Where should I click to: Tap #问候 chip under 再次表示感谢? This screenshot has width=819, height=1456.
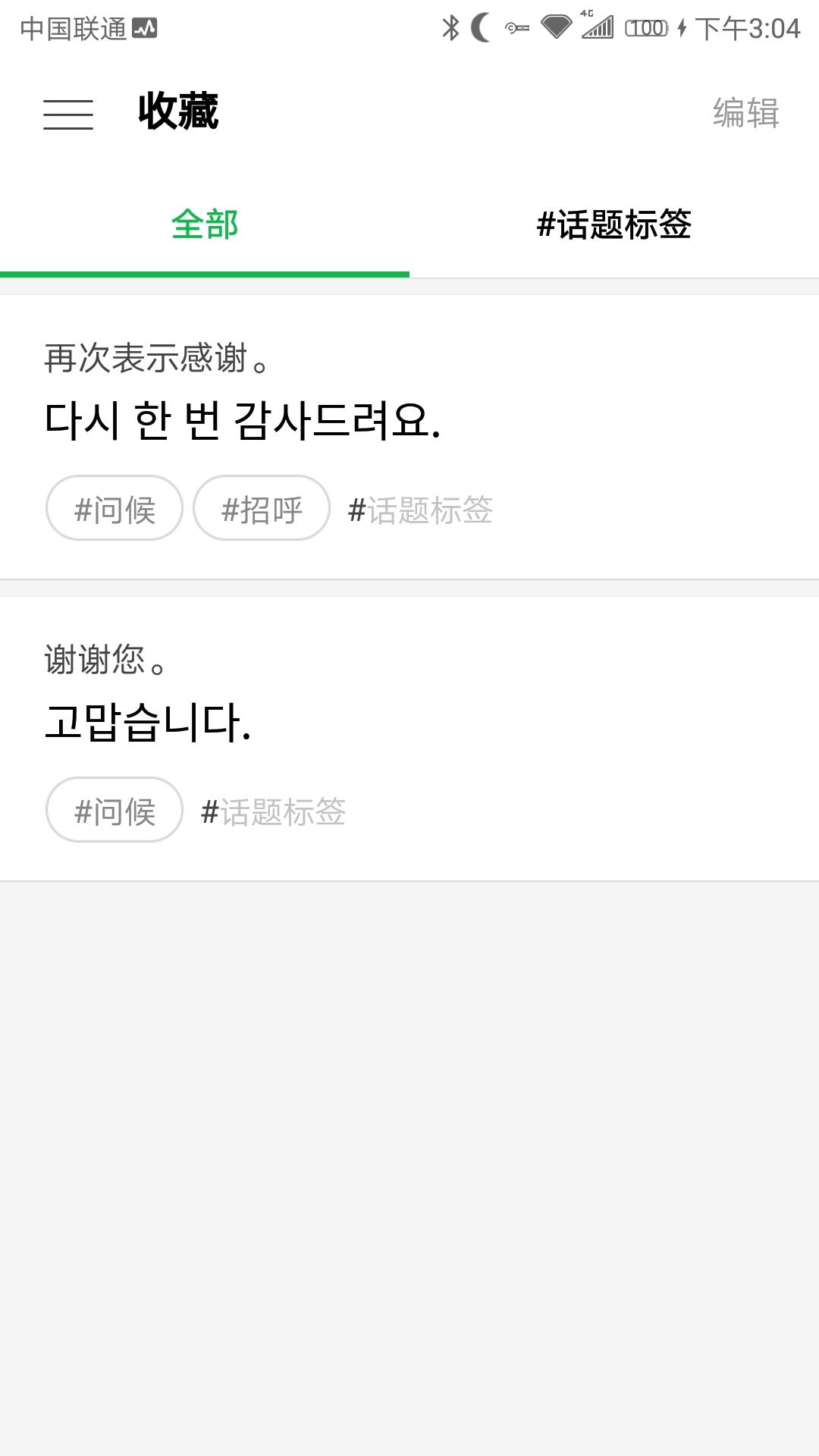[115, 509]
